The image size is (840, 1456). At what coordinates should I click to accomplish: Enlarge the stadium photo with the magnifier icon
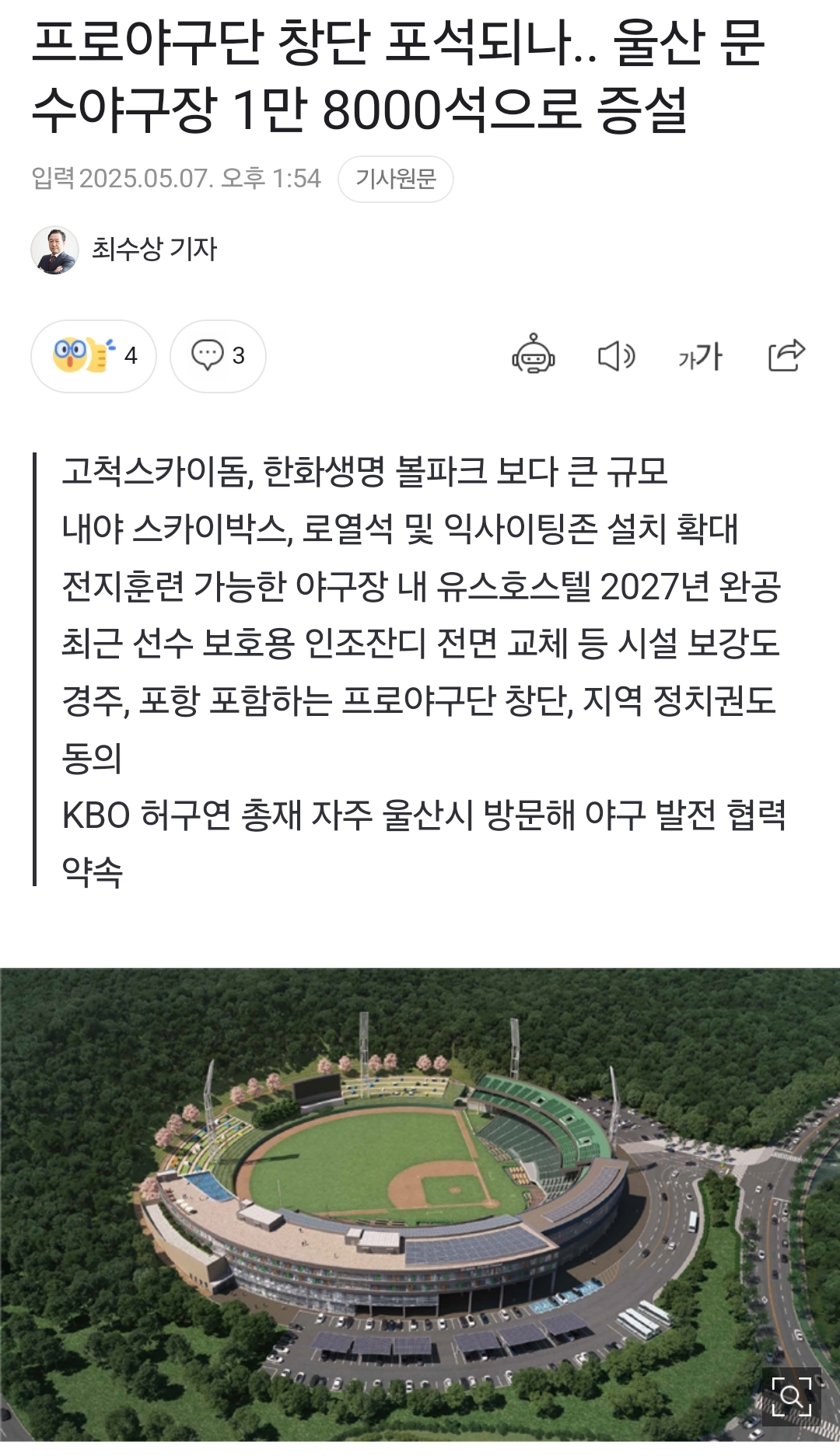point(791,1397)
